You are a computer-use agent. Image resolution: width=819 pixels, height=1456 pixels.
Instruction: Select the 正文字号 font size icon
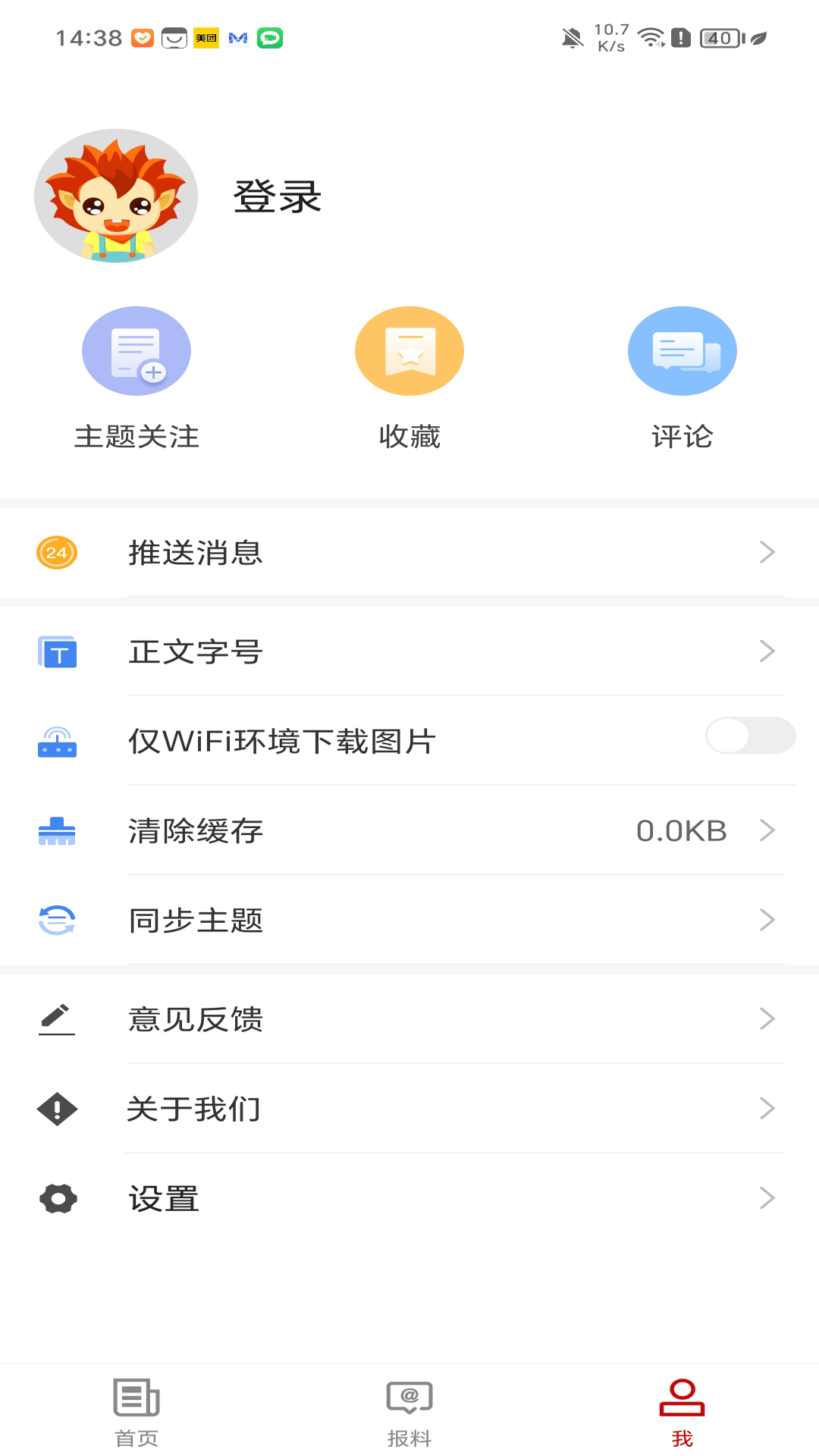56,650
